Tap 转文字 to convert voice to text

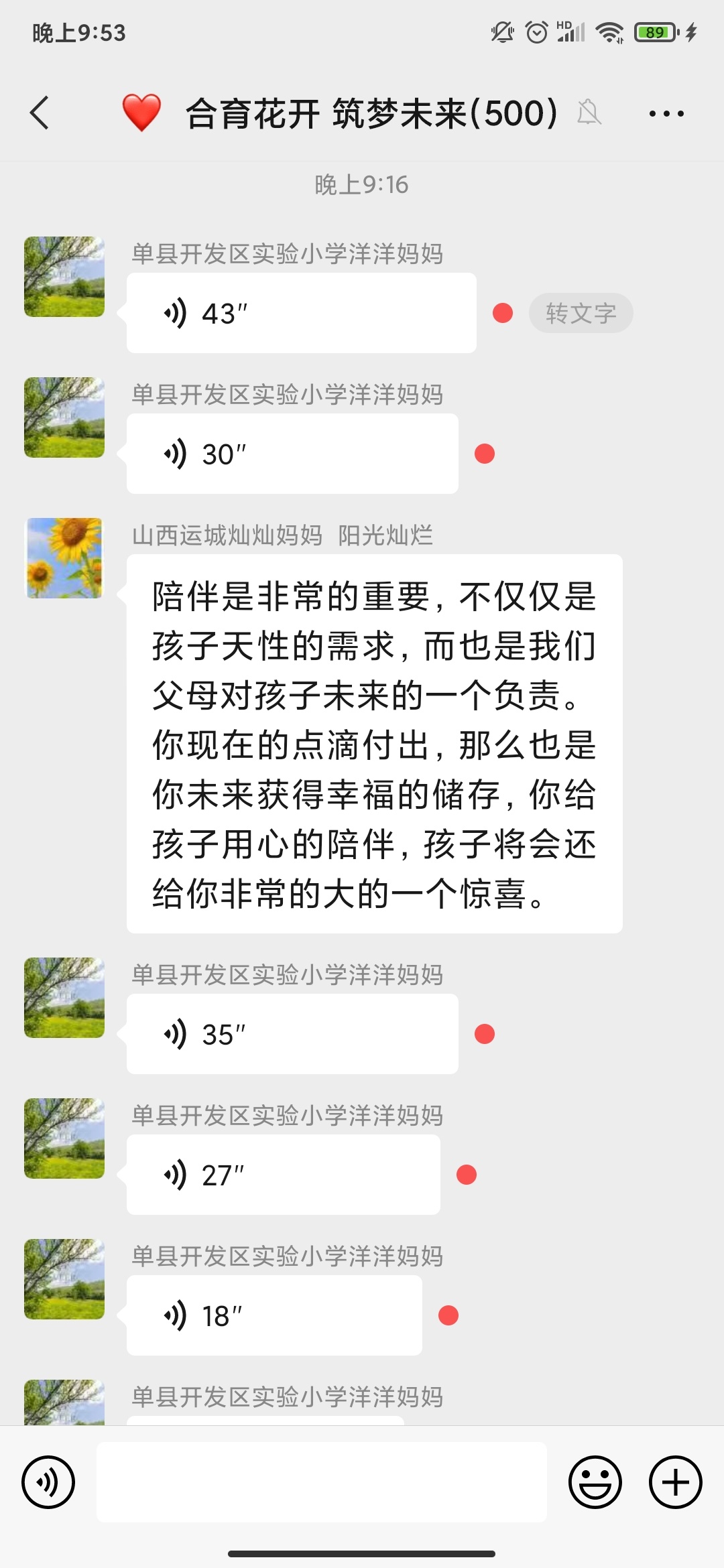pos(581,312)
